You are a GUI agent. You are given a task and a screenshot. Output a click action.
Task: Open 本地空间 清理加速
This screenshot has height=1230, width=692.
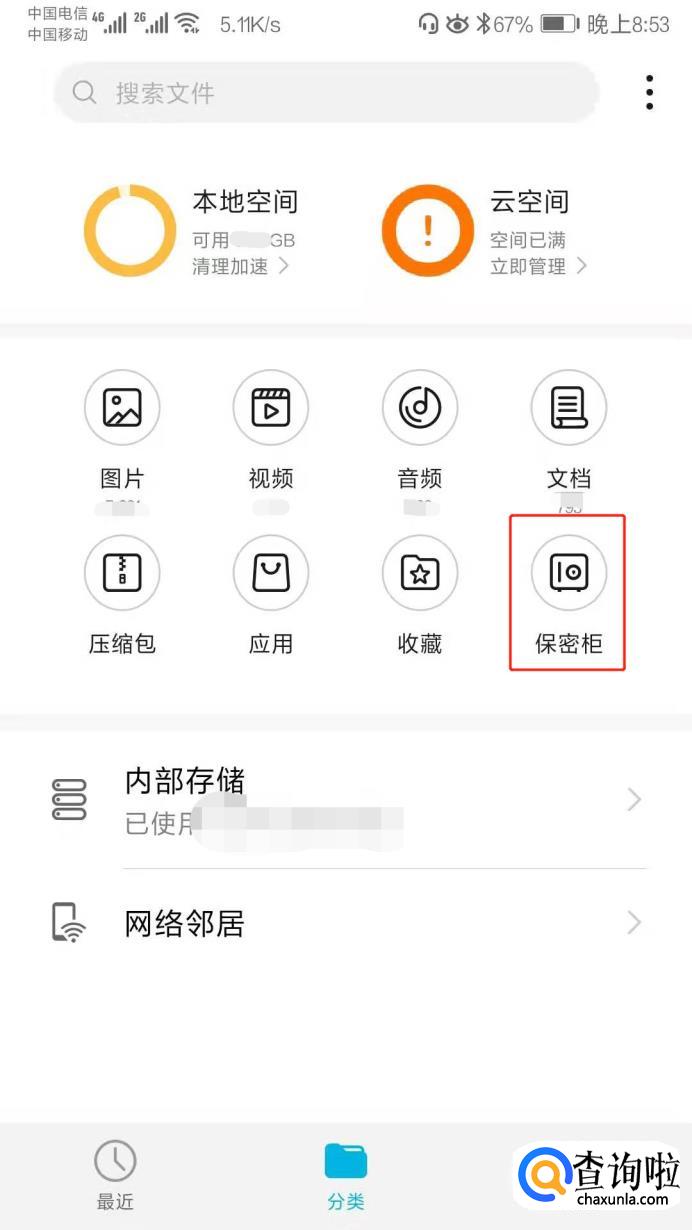(x=240, y=266)
